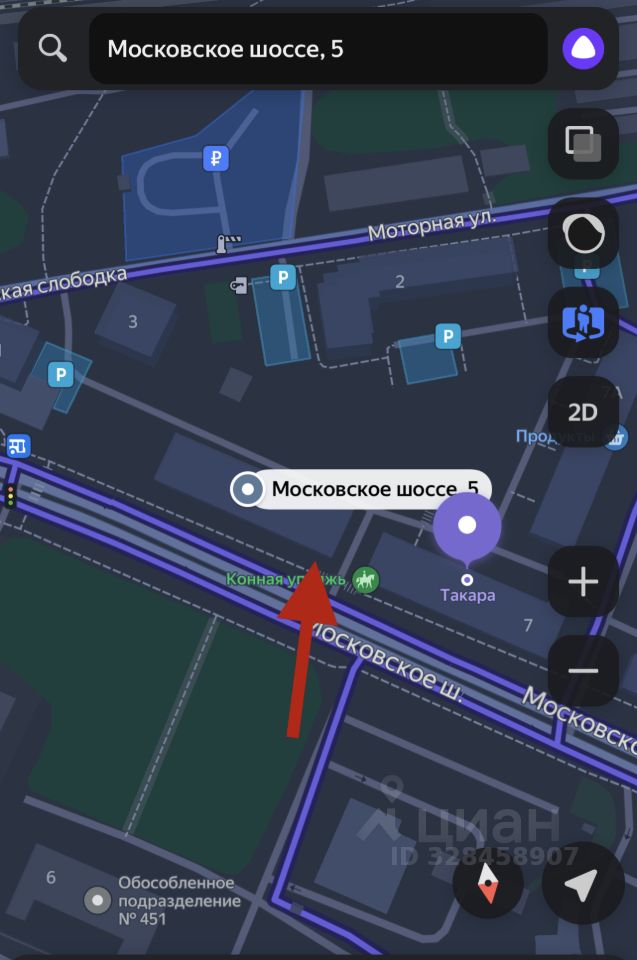Tap the magnifier search icon
The image size is (637, 960).
52,48
